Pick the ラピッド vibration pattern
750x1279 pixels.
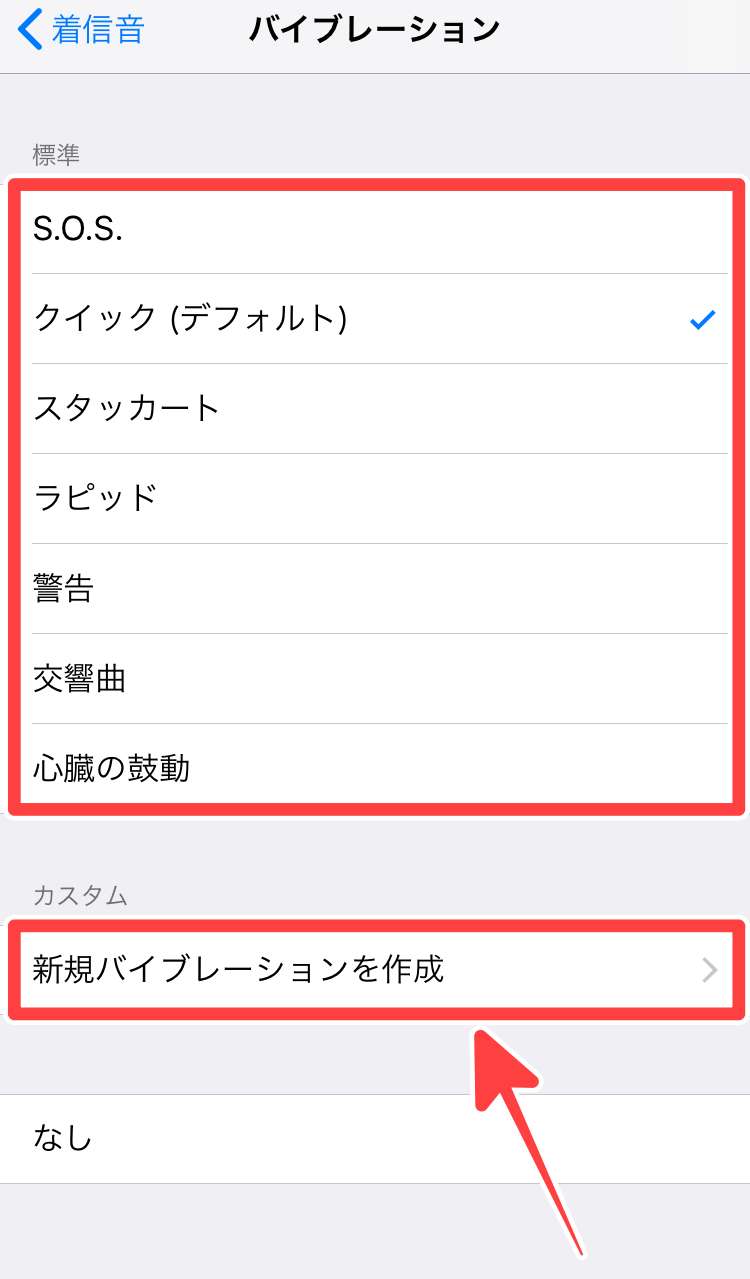[375, 498]
